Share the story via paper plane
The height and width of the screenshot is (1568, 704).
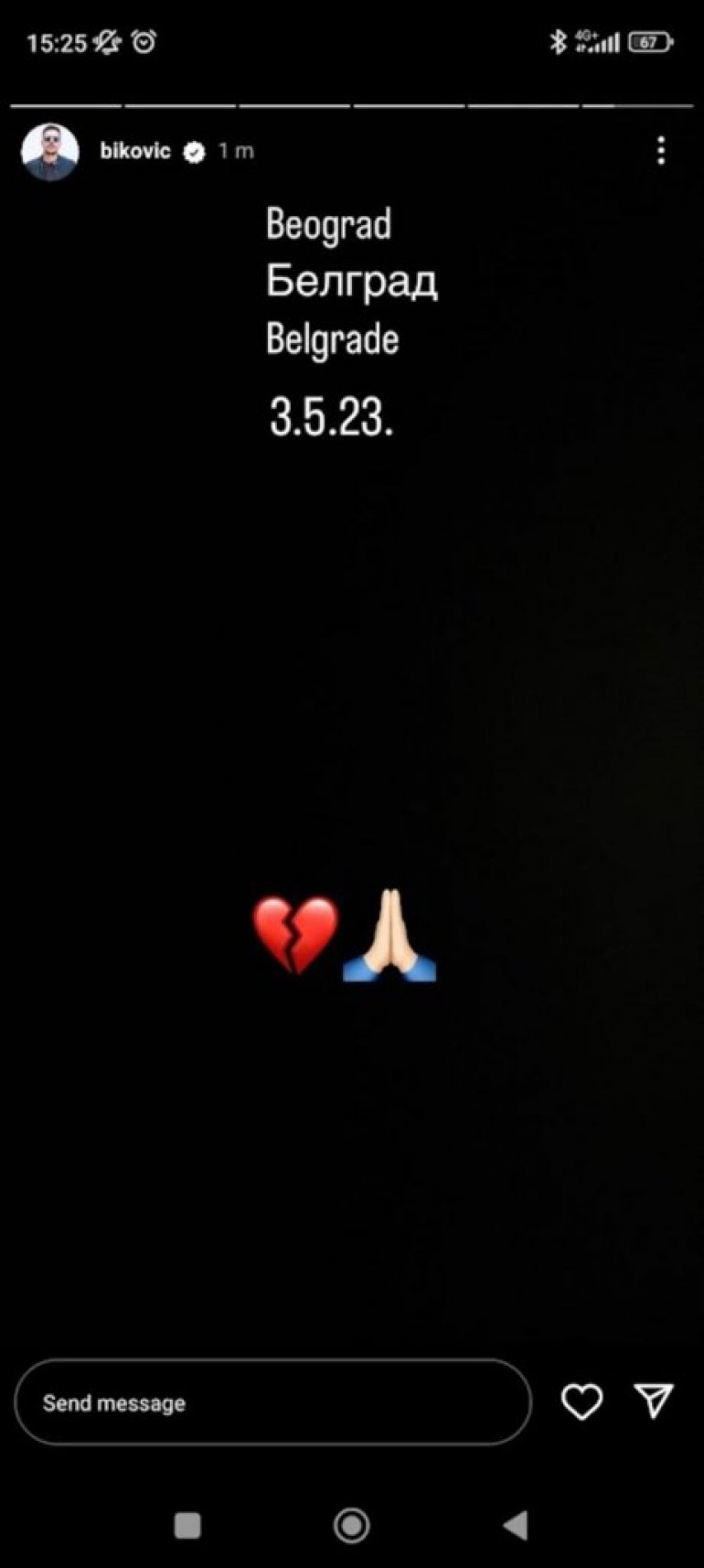[654, 1401]
